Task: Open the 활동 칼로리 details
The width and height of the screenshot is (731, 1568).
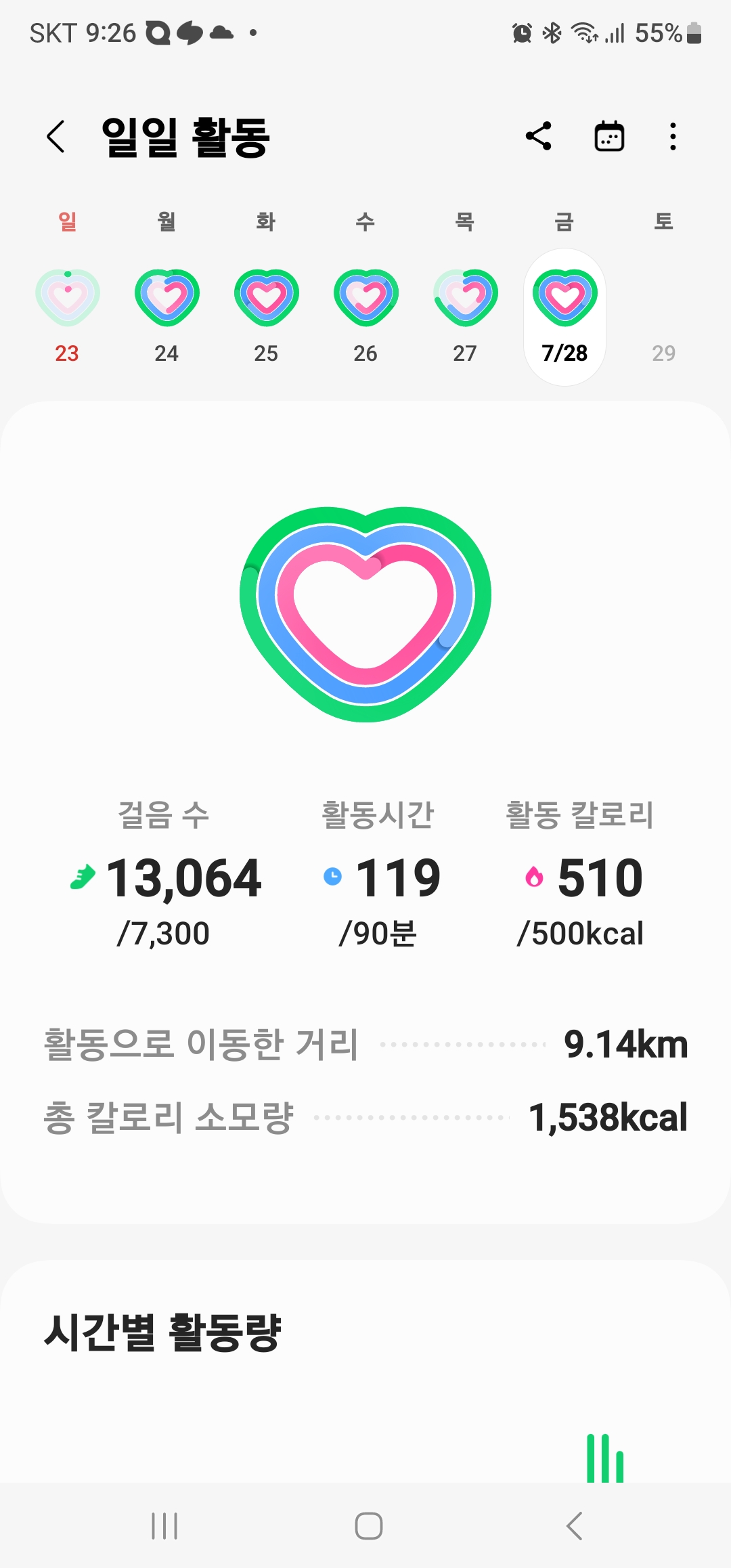Action: (x=580, y=873)
